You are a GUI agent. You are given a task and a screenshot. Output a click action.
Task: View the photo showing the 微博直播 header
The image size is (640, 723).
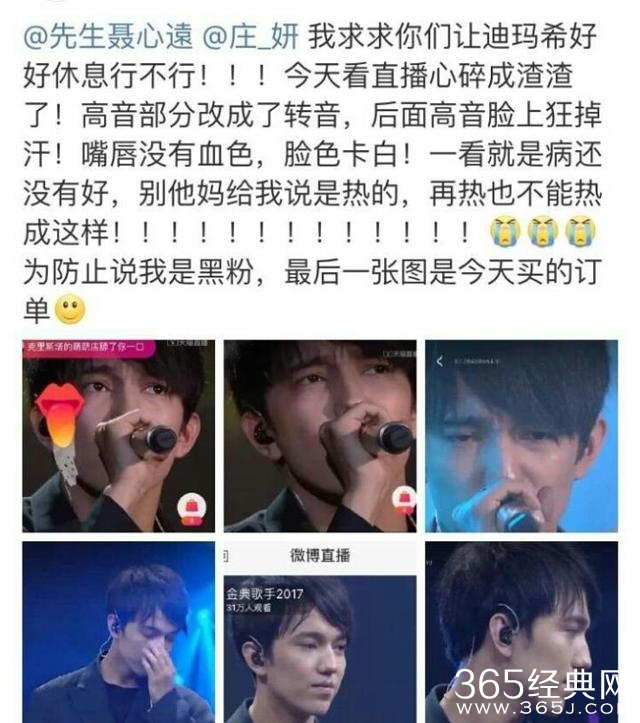pos(320,630)
